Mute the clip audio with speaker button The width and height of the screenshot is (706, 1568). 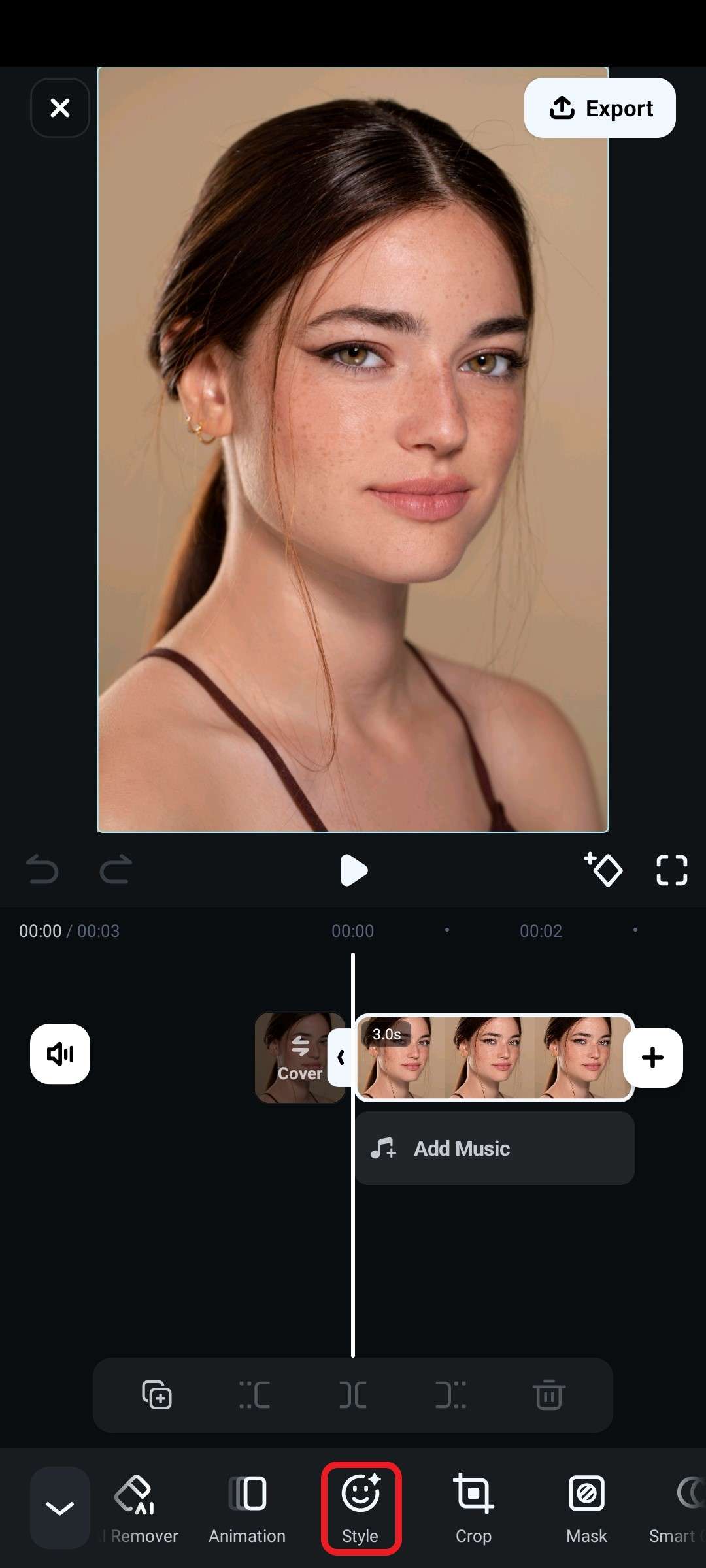click(60, 1054)
